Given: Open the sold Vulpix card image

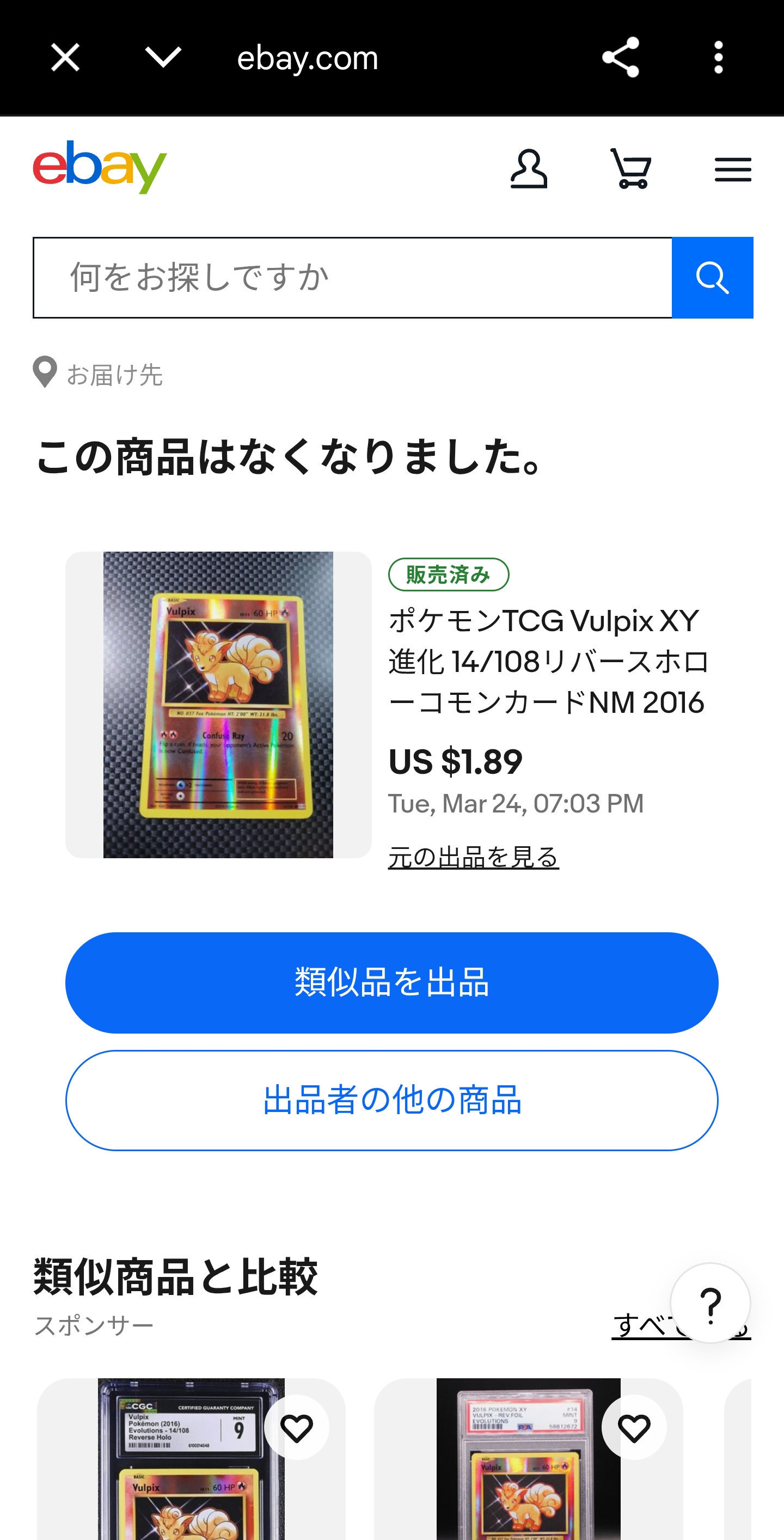Looking at the screenshot, I should coord(218,705).
